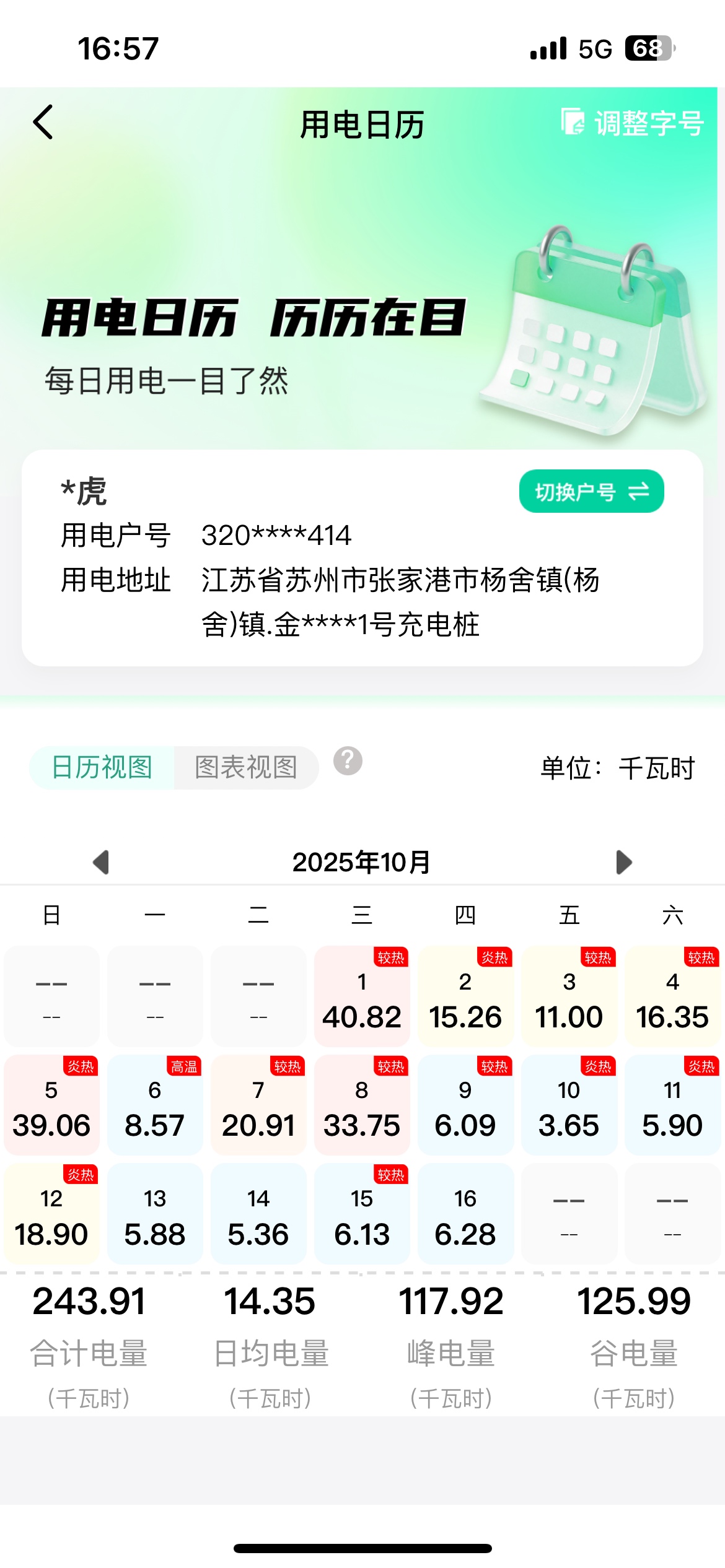The height and width of the screenshot is (1568, 725).
Task: Advance to the next month
Action: point(624,862)
